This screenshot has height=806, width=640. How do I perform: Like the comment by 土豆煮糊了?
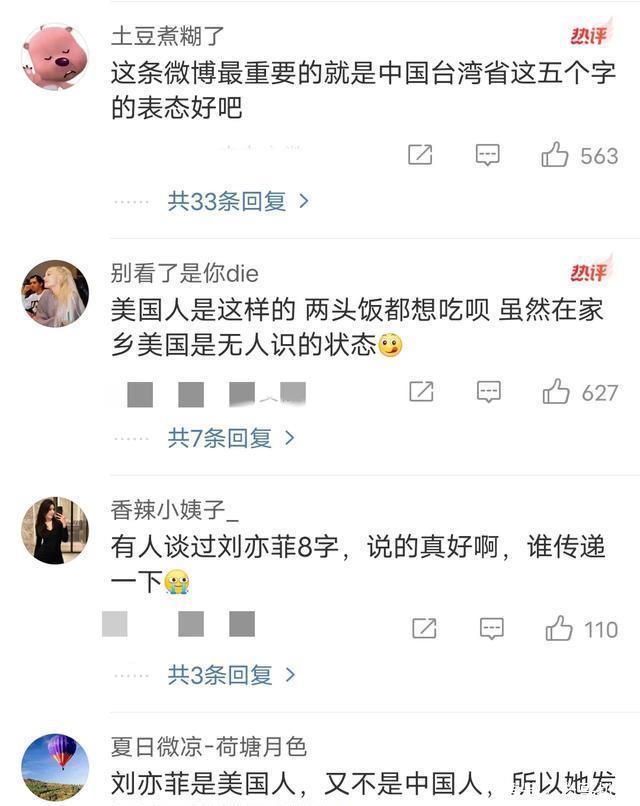point(555,155)
